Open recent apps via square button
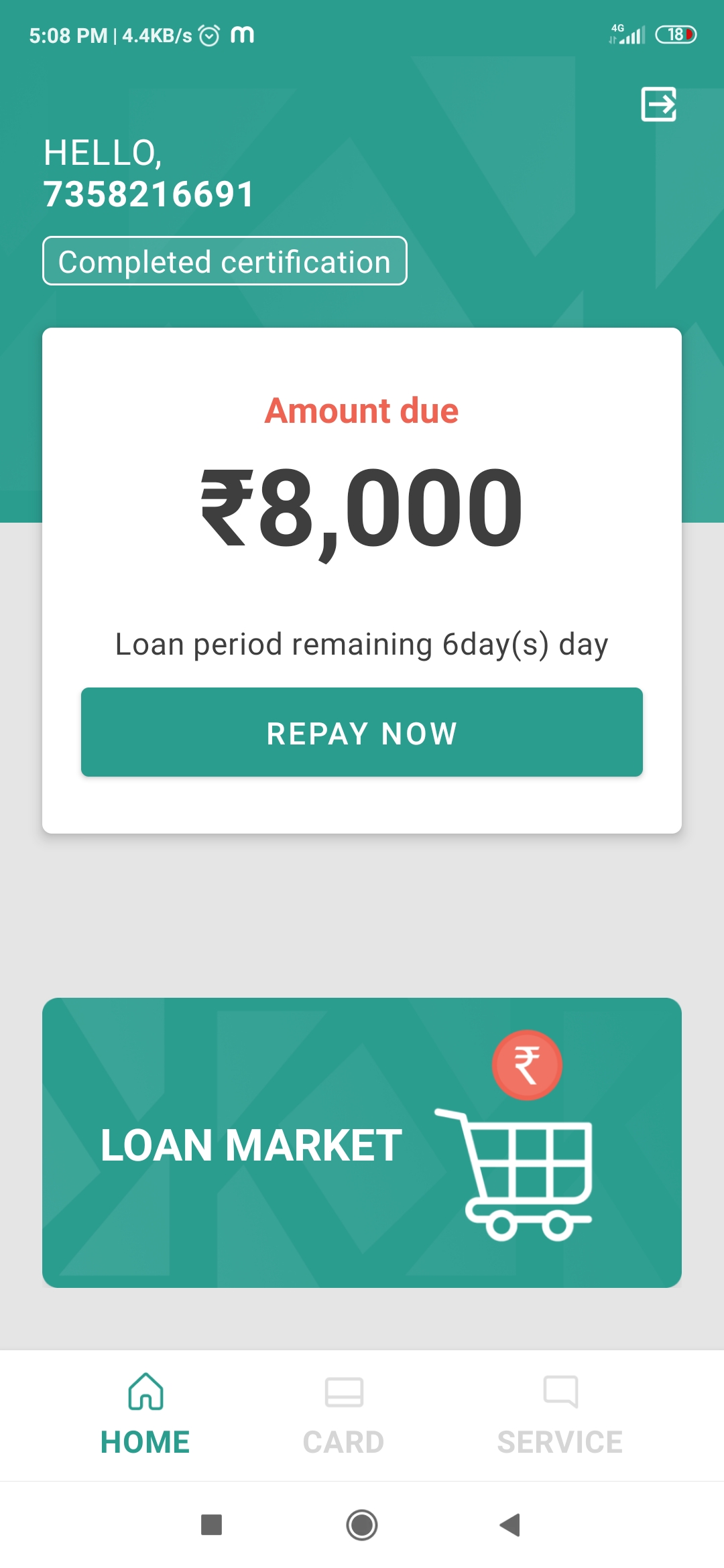724x1568 pixels. click(x=212, y=1525)
